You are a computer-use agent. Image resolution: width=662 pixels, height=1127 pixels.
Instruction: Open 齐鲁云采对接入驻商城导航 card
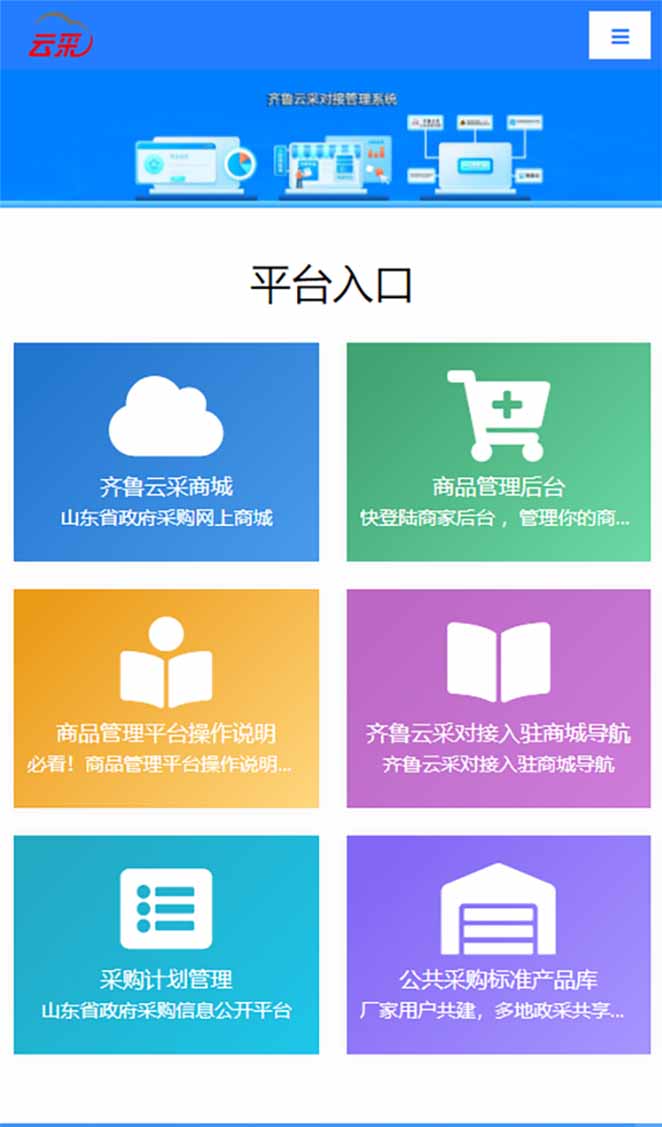(x=498, y=698)
